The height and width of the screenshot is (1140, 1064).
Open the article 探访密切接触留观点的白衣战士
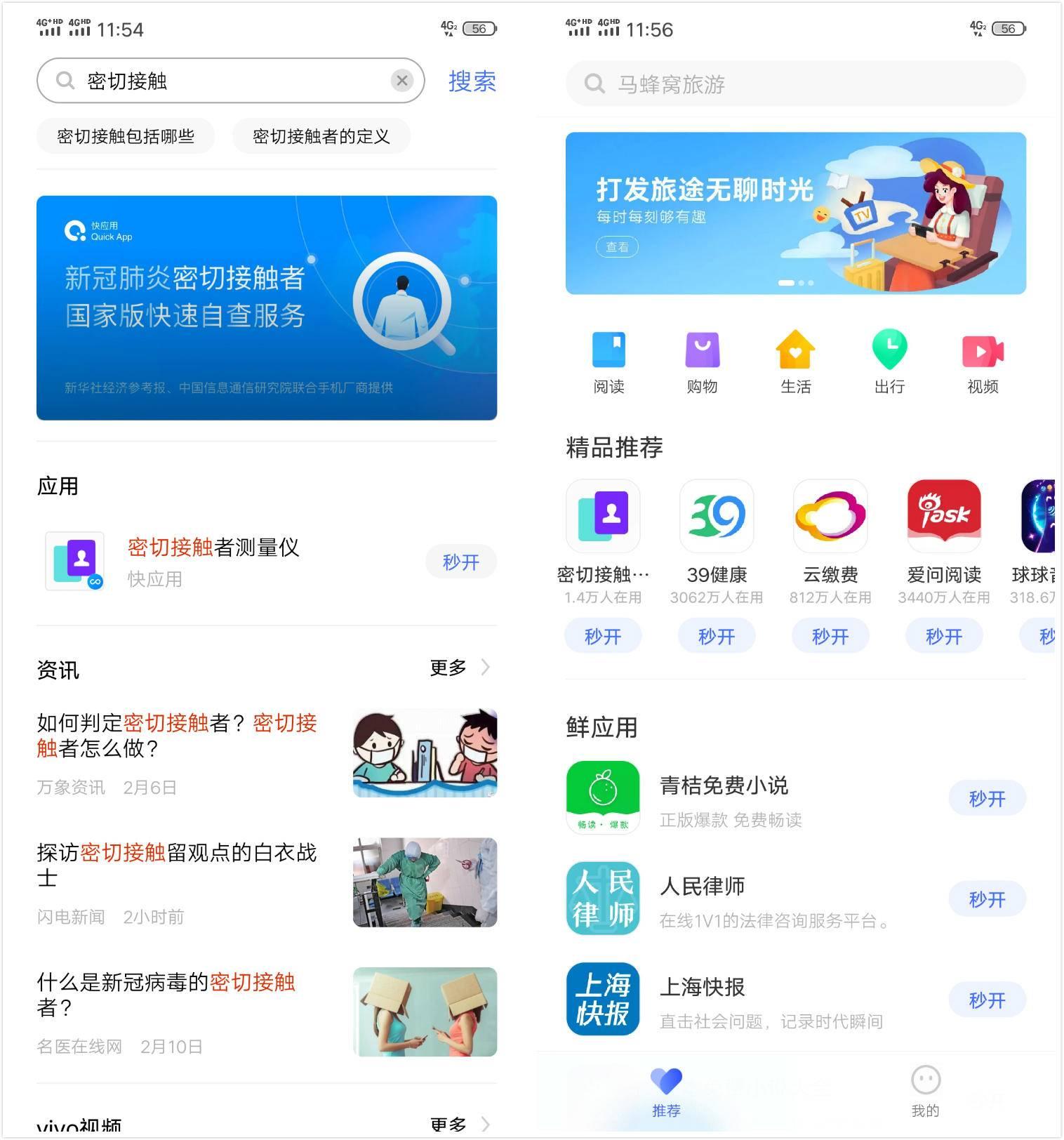point(177,865)
